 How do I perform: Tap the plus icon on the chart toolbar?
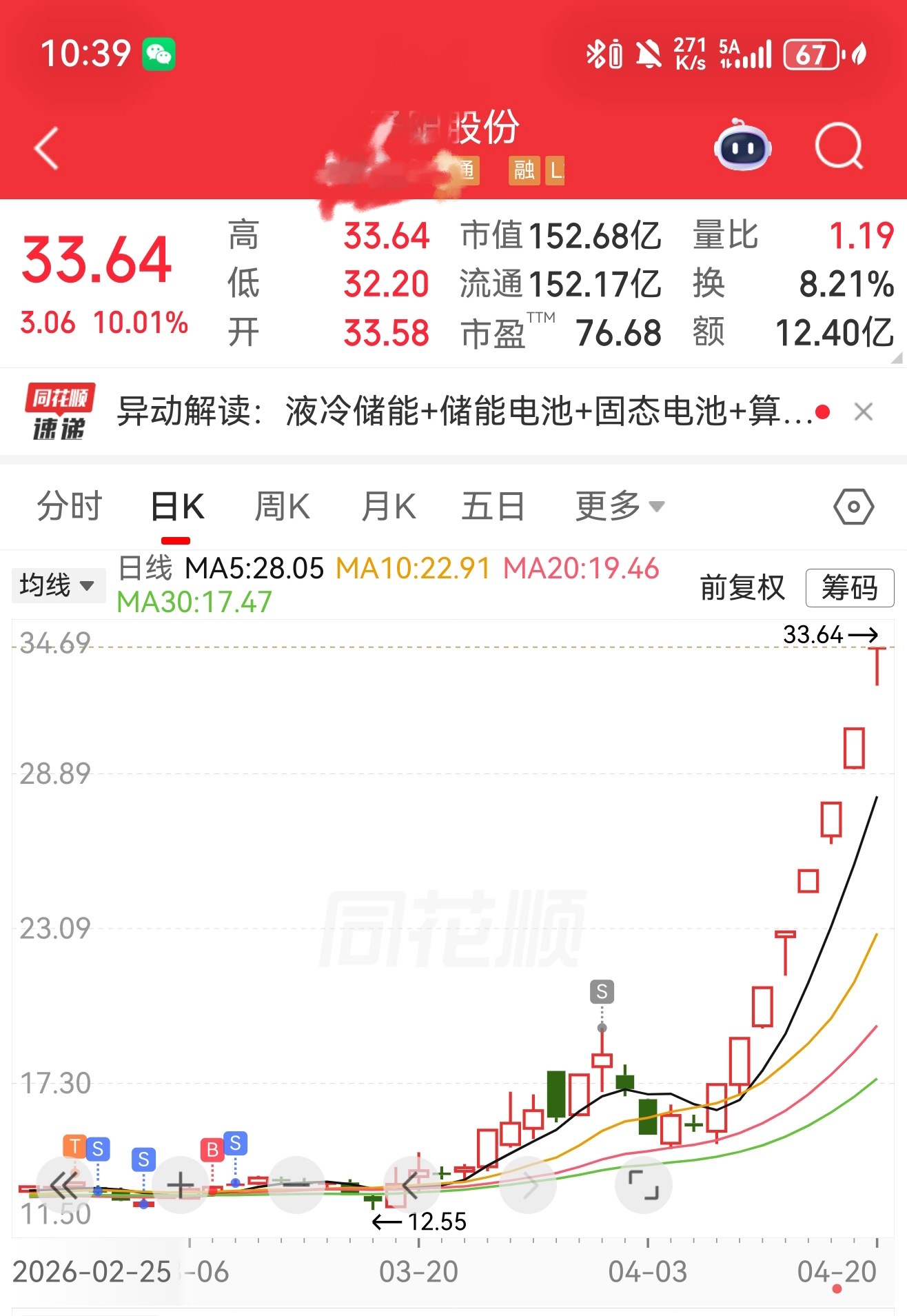181,1186
